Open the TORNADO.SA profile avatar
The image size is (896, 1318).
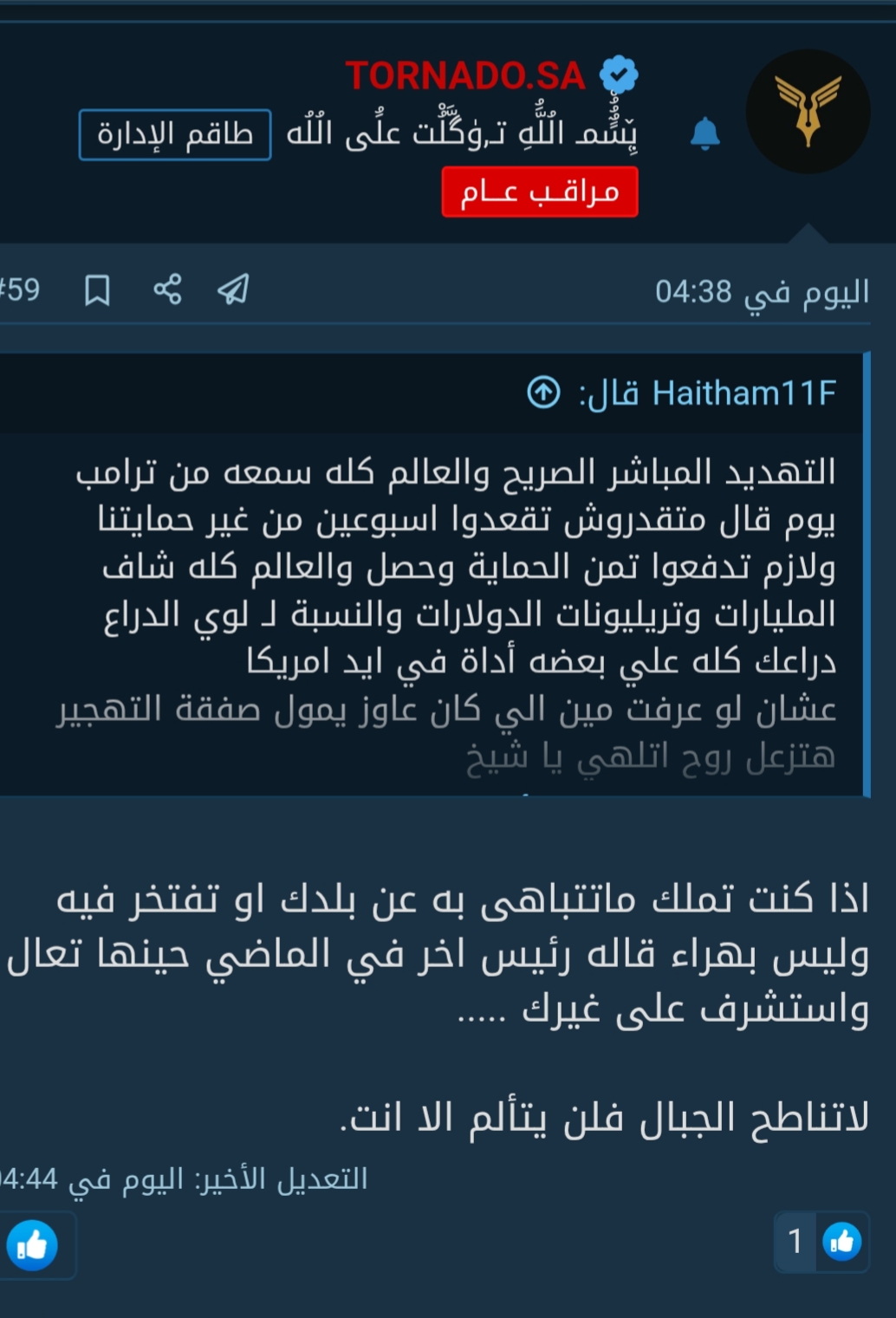point(808,112)
